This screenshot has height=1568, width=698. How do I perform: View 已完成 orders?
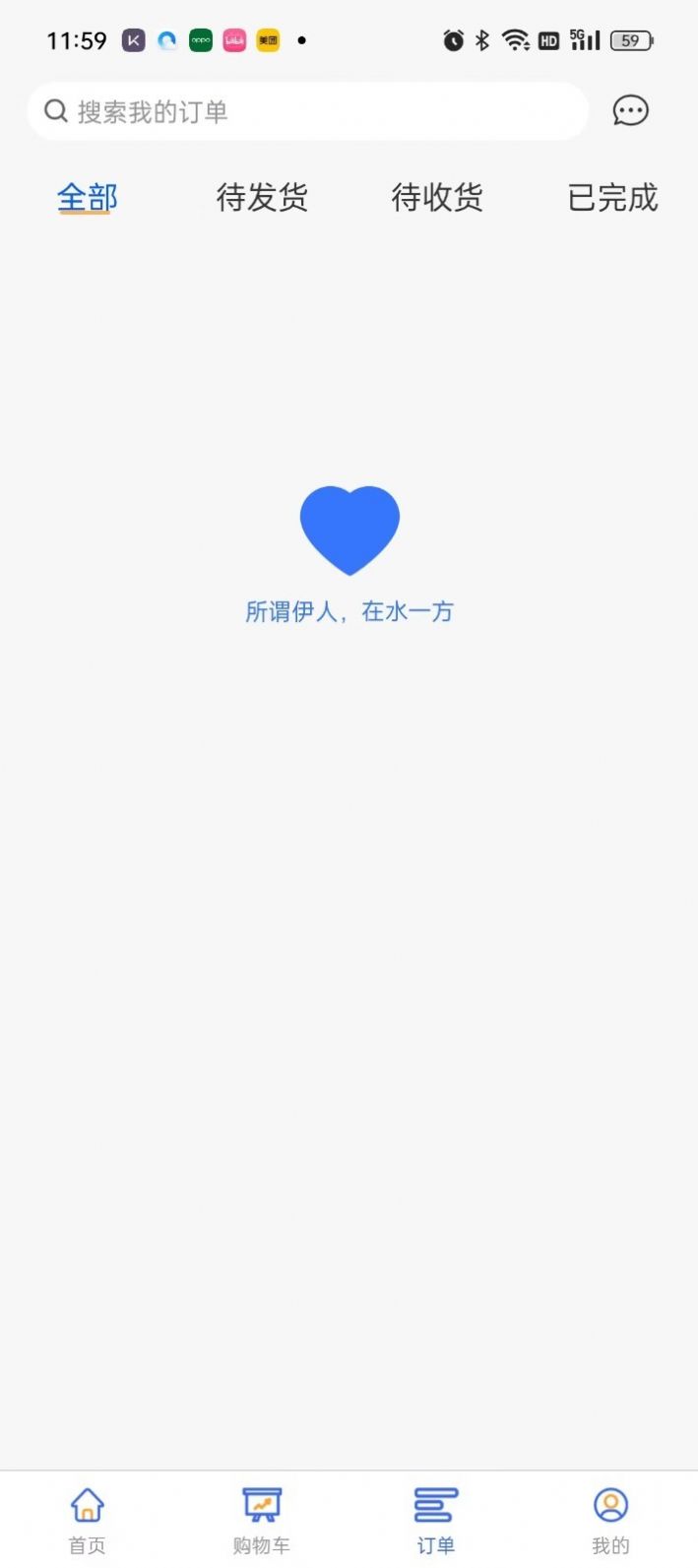click(x=612, y=198)
